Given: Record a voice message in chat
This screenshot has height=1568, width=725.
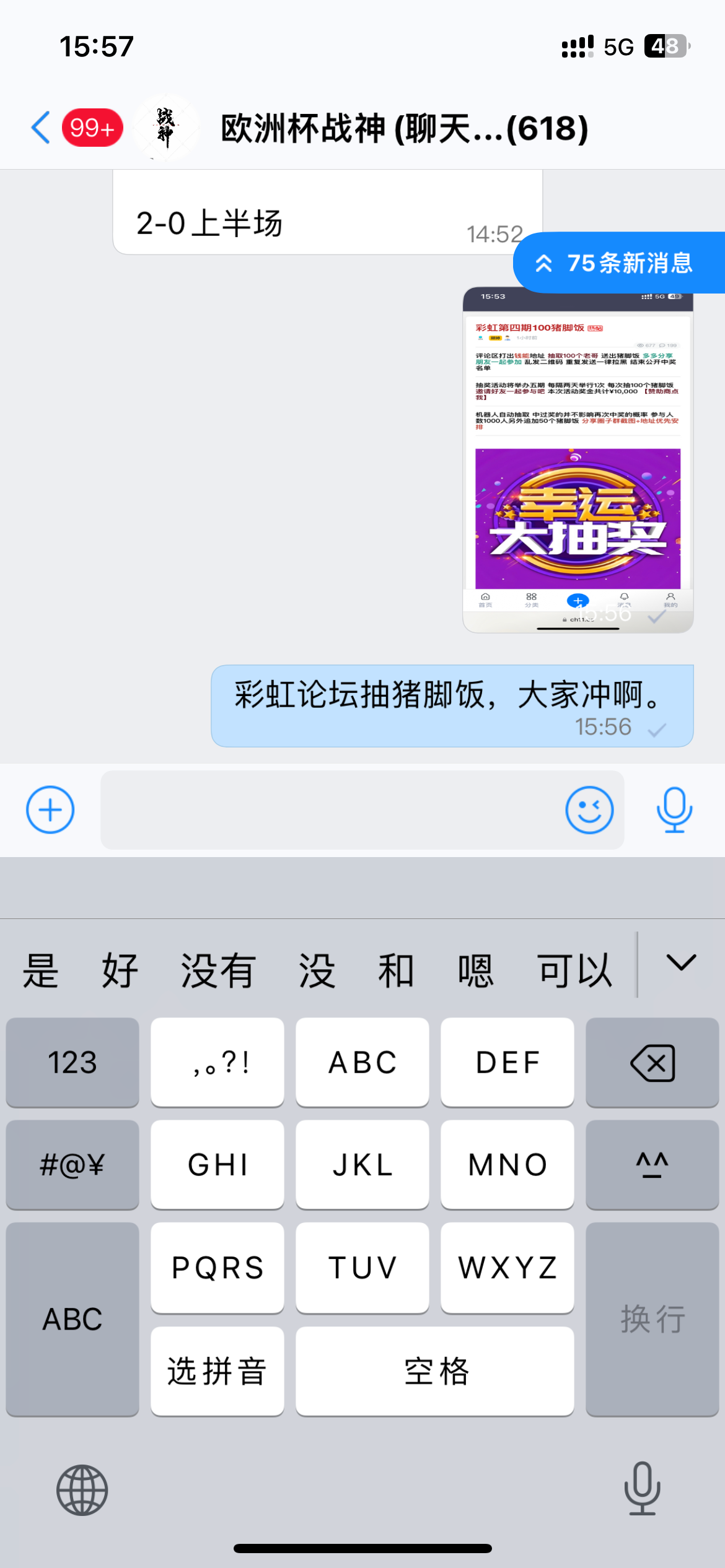Looking at the screenshot, I should (674, 809).
